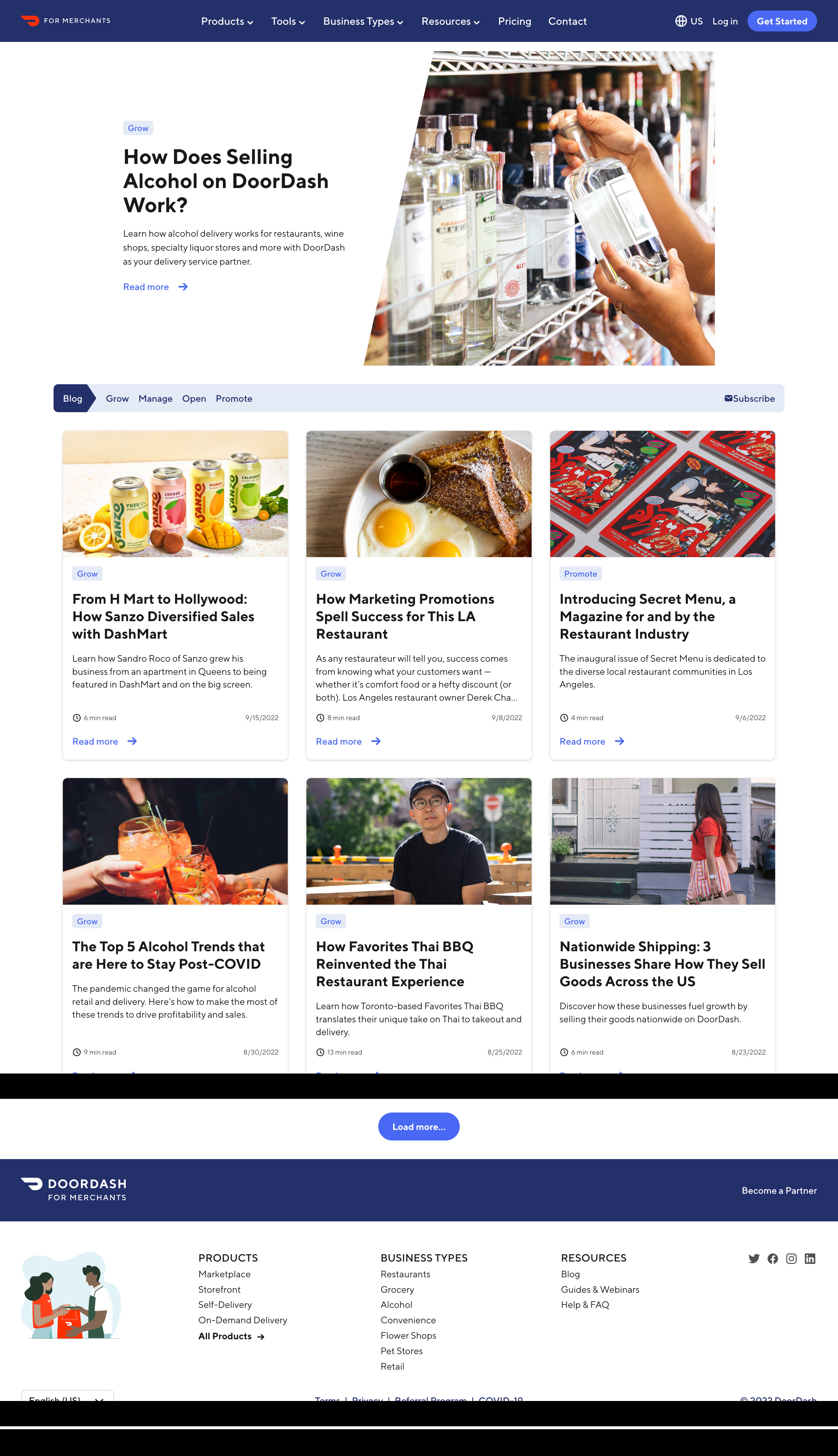
Task: Expand the Products dropdown menu
Action: [227, 21]
